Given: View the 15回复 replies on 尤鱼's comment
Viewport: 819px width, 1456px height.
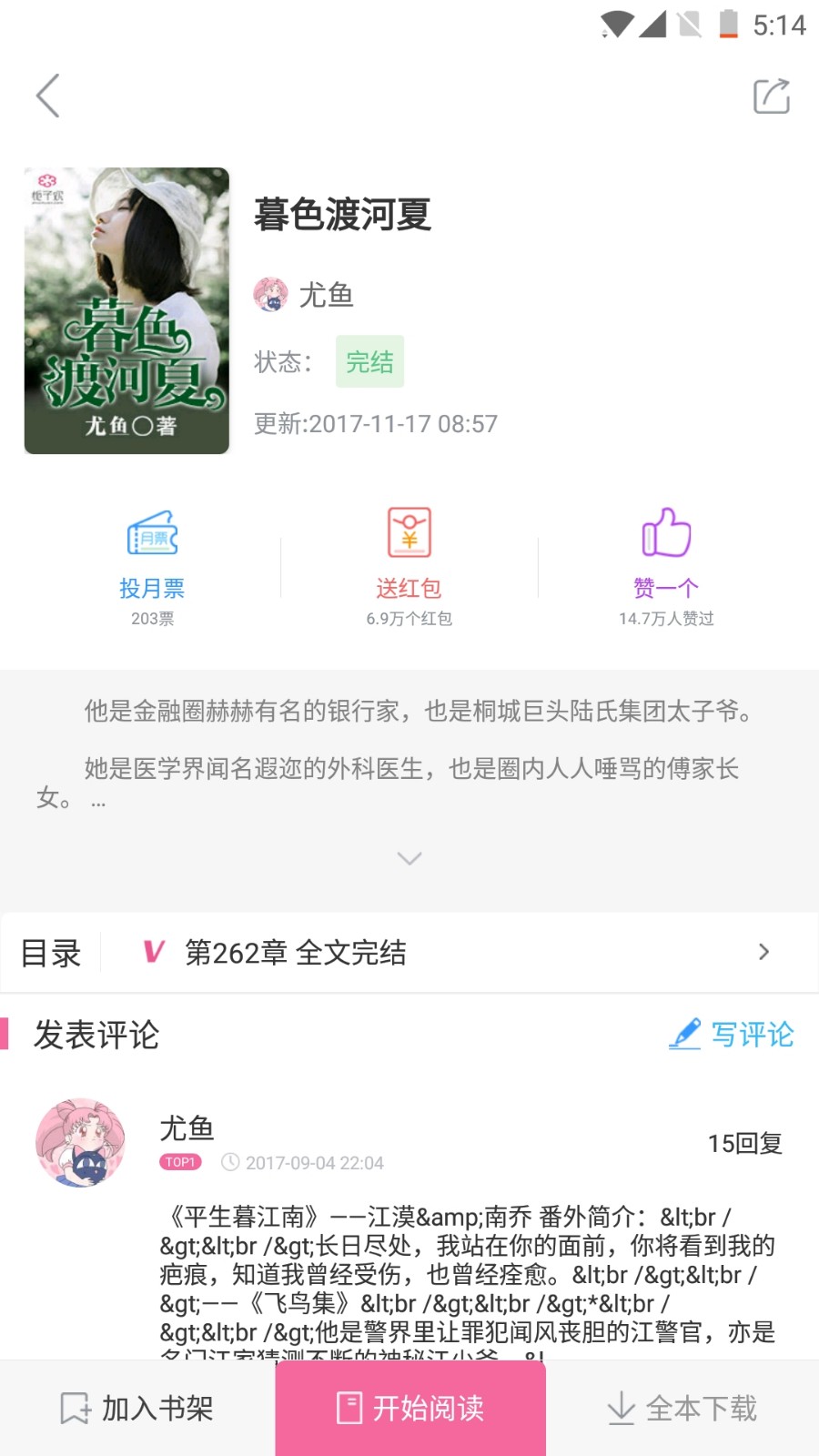Looking at the screenshot, I should tap(744, 1143).
